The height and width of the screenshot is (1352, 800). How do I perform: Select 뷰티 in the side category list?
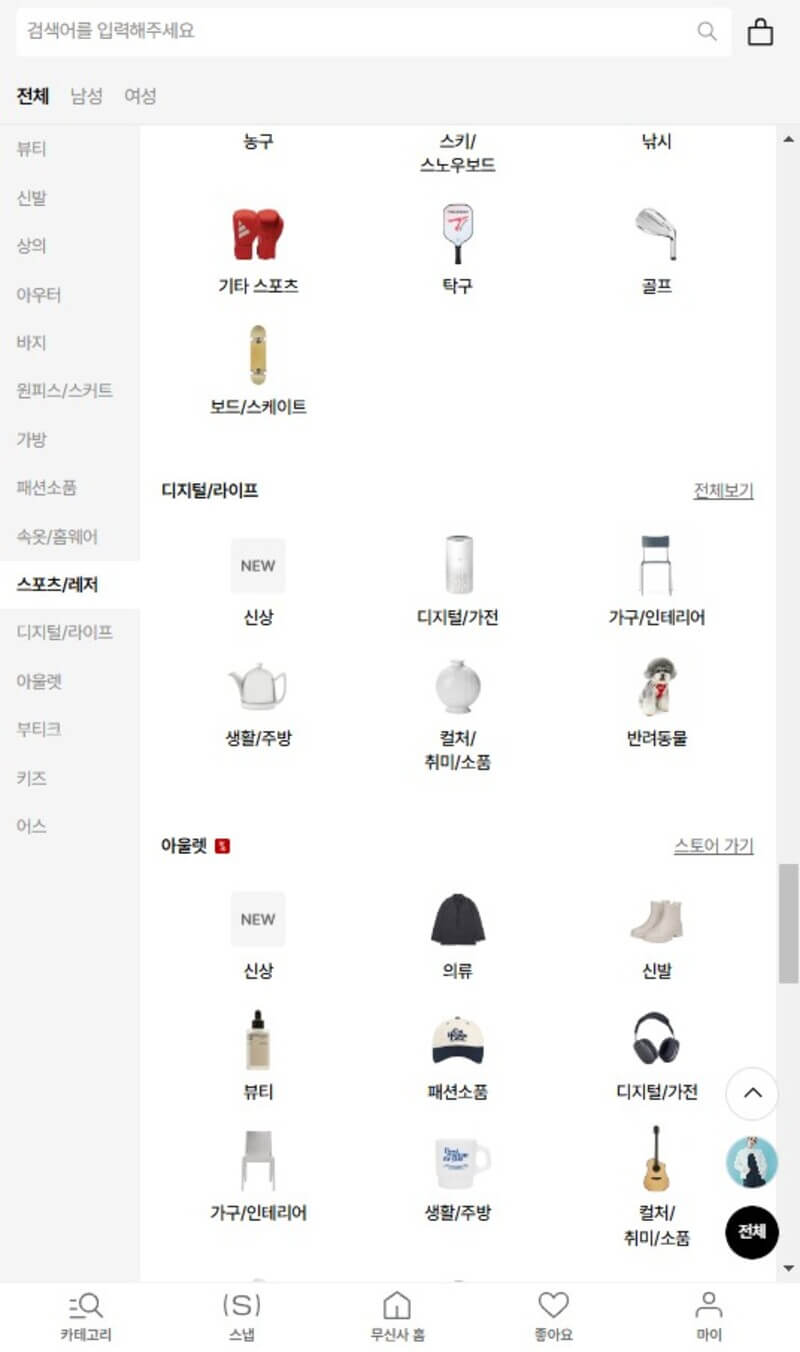click(31, 149)
